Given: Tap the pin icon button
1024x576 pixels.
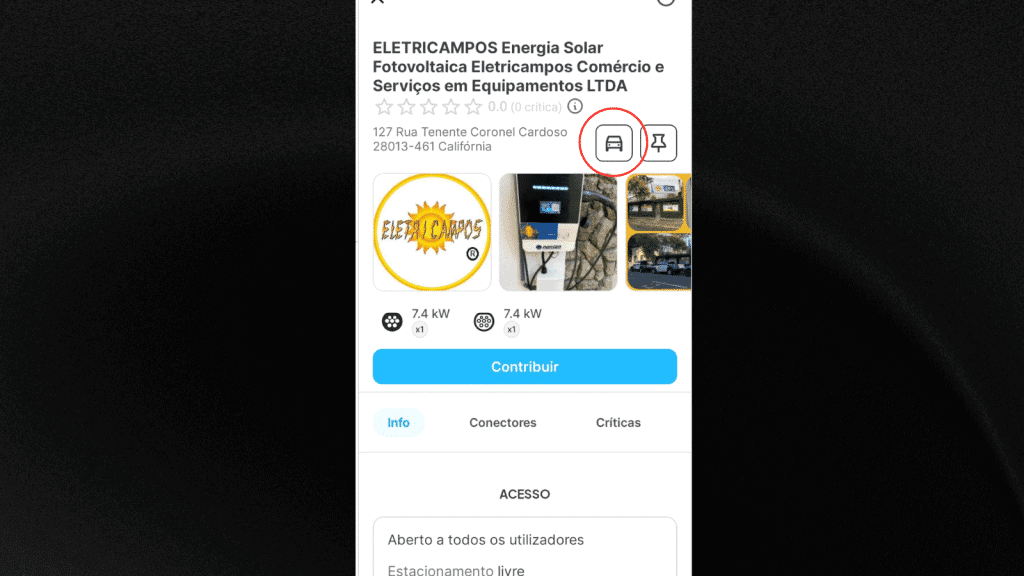Looking at the screenshot, I should click(658, 144).
